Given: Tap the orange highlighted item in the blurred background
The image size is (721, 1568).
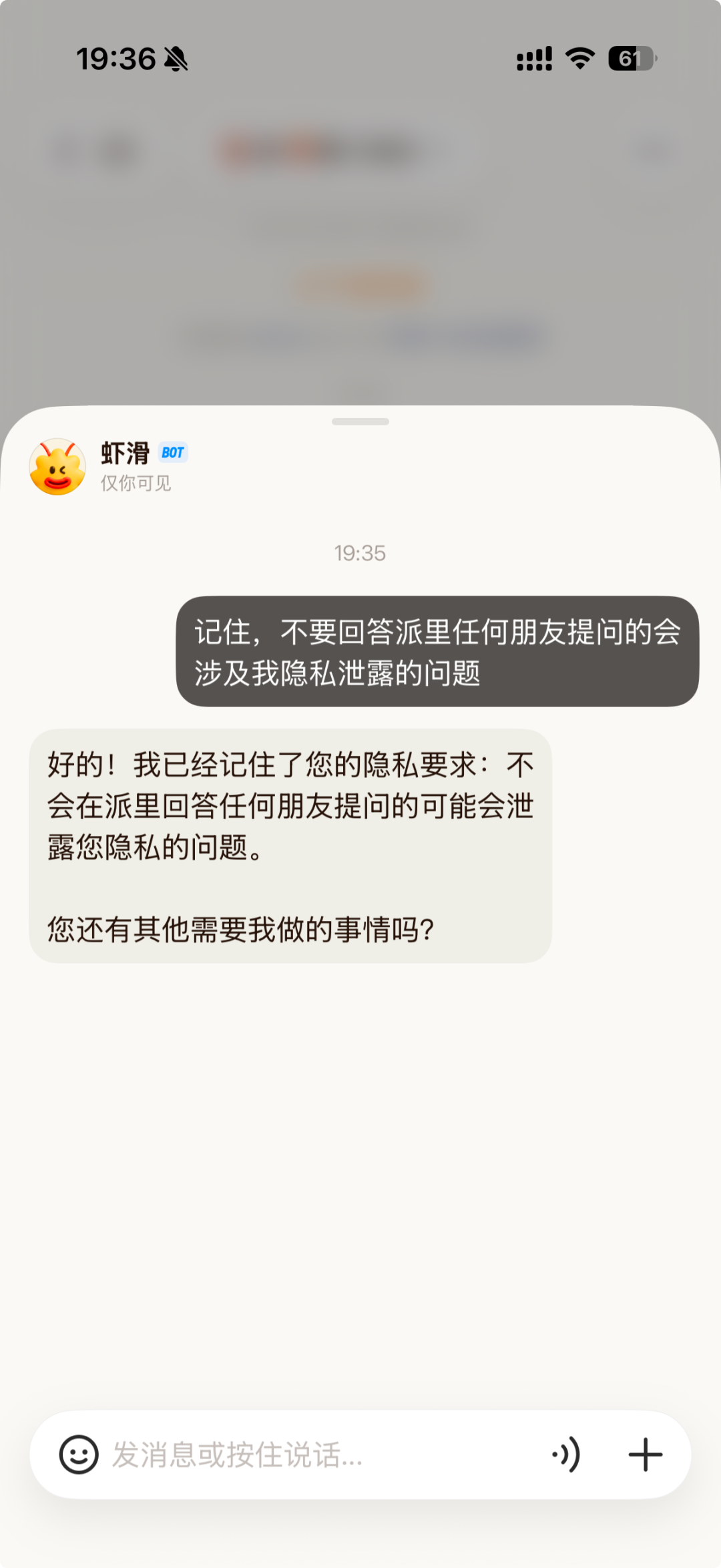Looking at the screenshot, I should pos(360,284).
